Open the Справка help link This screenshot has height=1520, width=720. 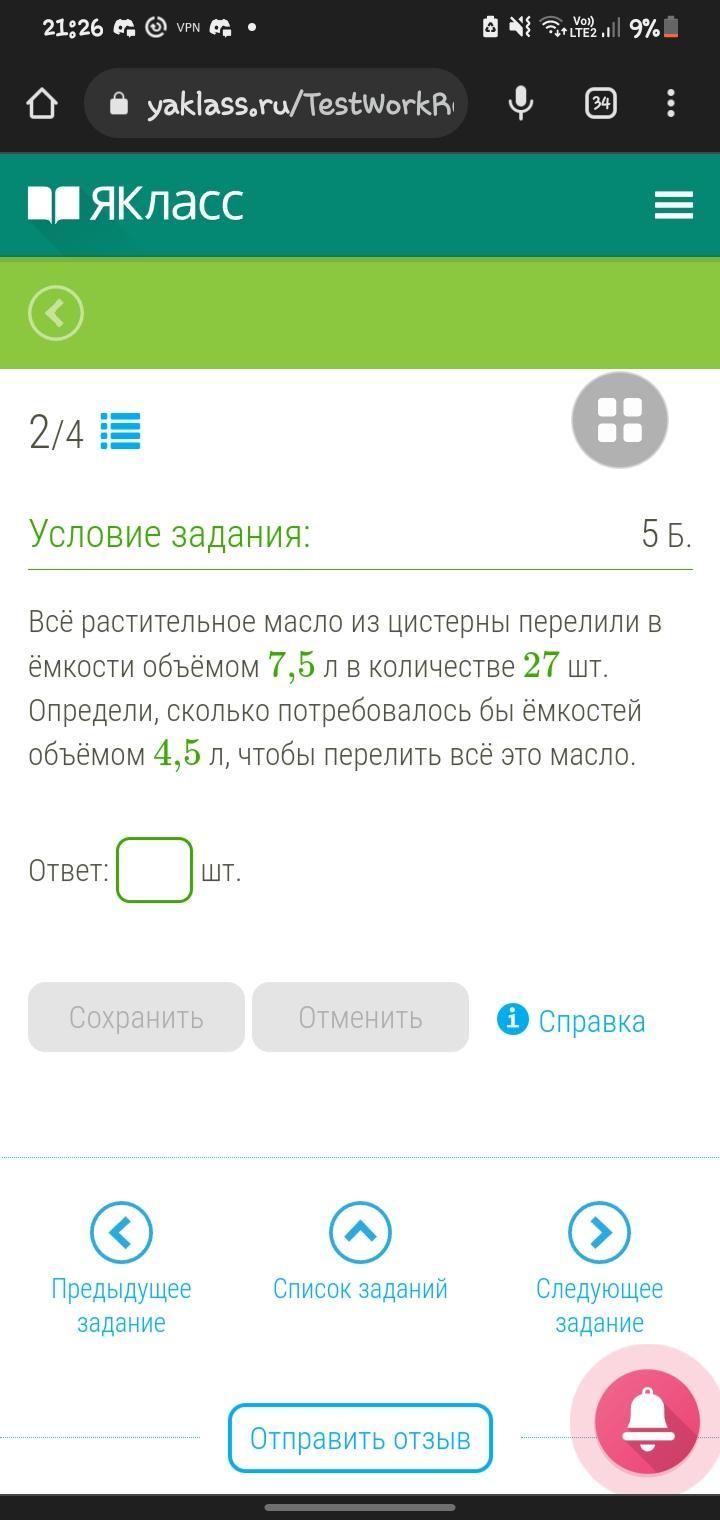pyautogui.click(x=571, y=1021)
